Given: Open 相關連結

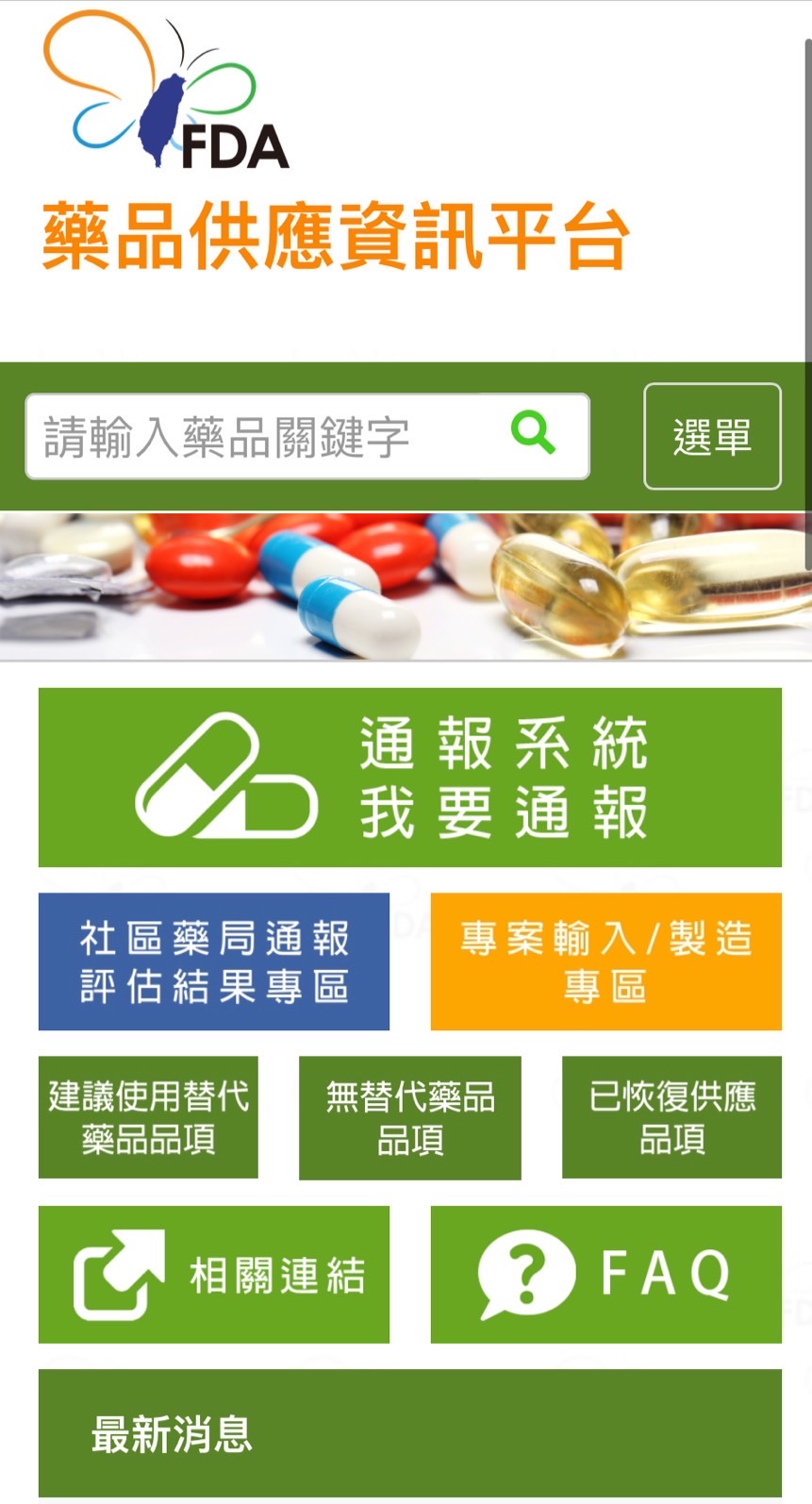Looking at the screenshot, I should pyautogui.click(x=214, y=1275).
